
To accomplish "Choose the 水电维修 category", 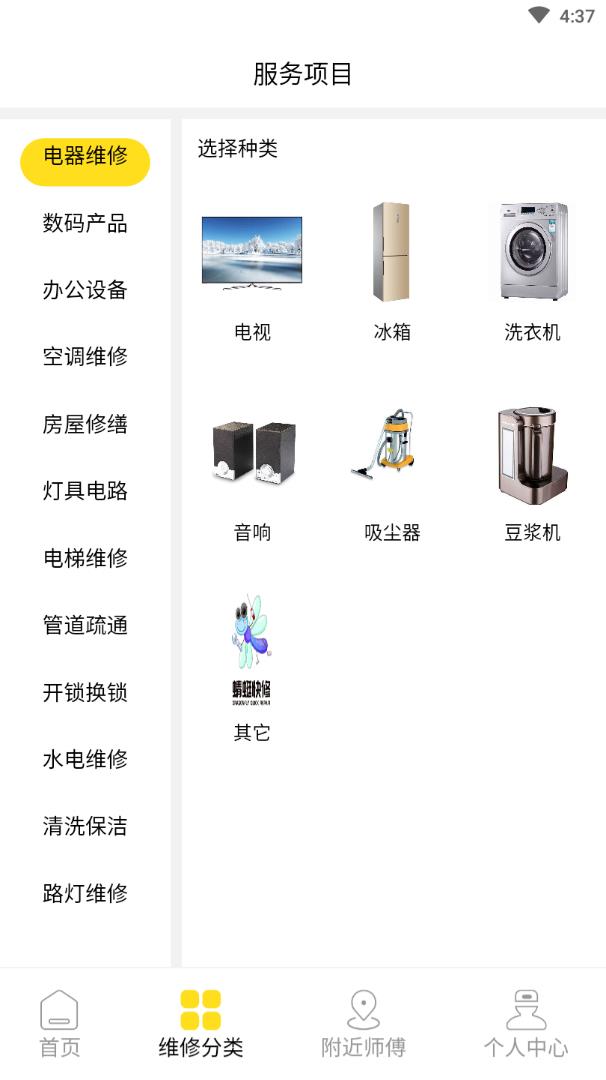I will tap(85, 760).
